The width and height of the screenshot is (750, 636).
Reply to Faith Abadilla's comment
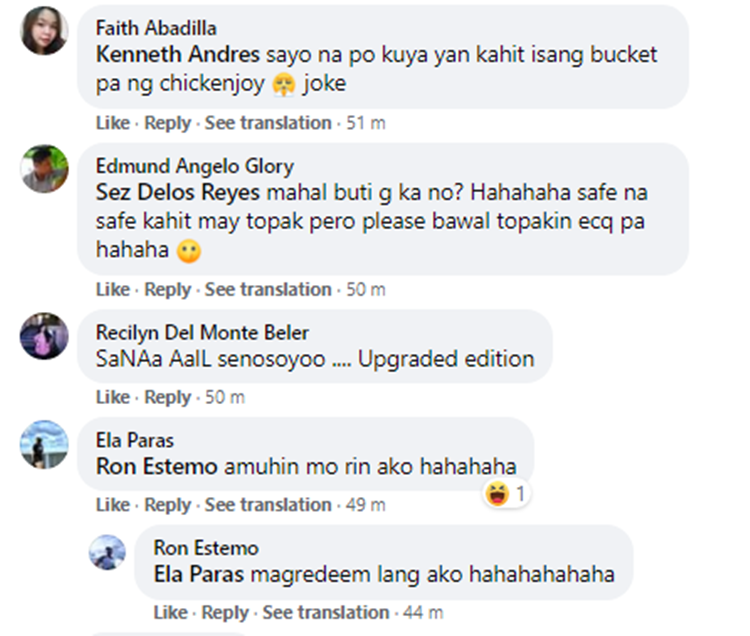point(167,123)
